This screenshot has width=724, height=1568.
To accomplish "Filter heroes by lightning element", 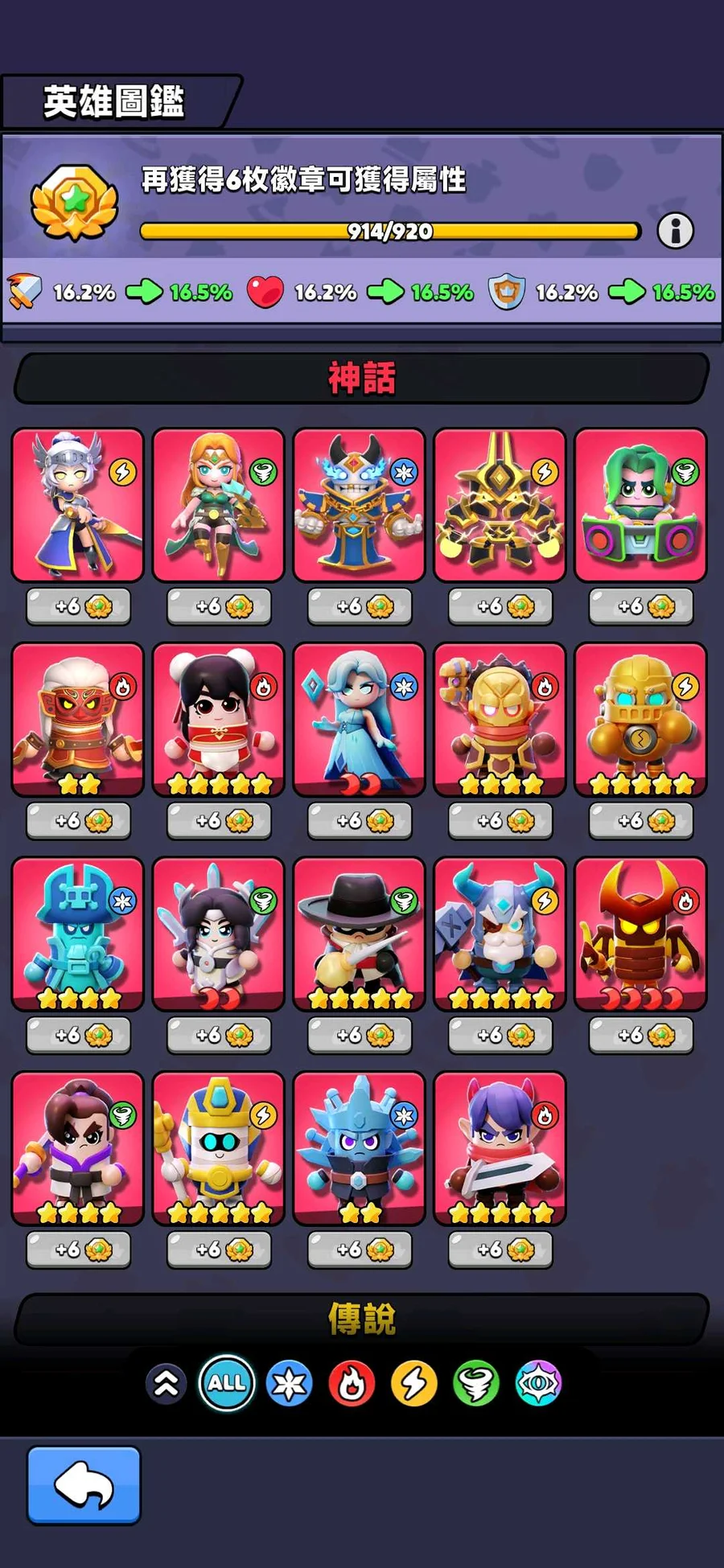I will (413, 1383).
